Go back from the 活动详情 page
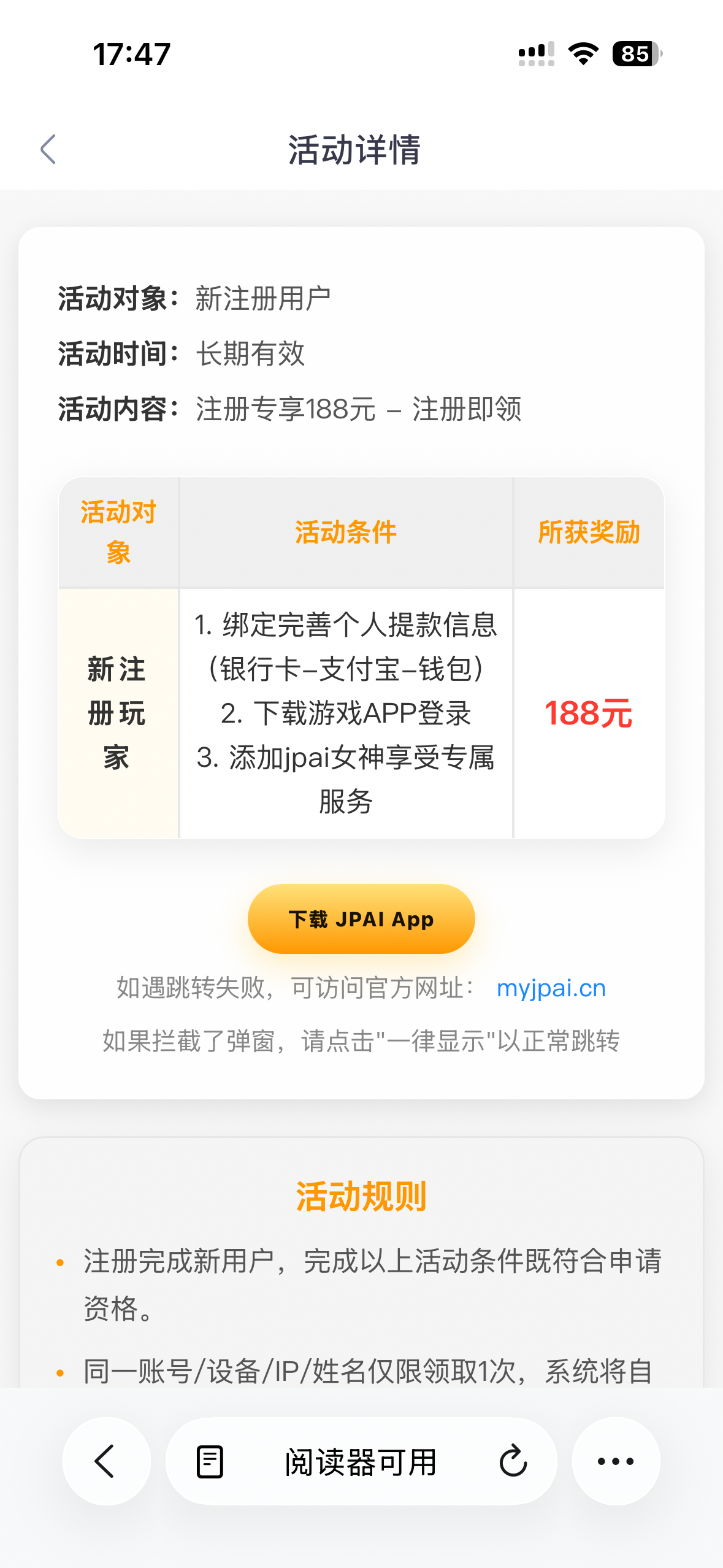Viewport: 723px width, 1568px height. [x=48, y=149]
